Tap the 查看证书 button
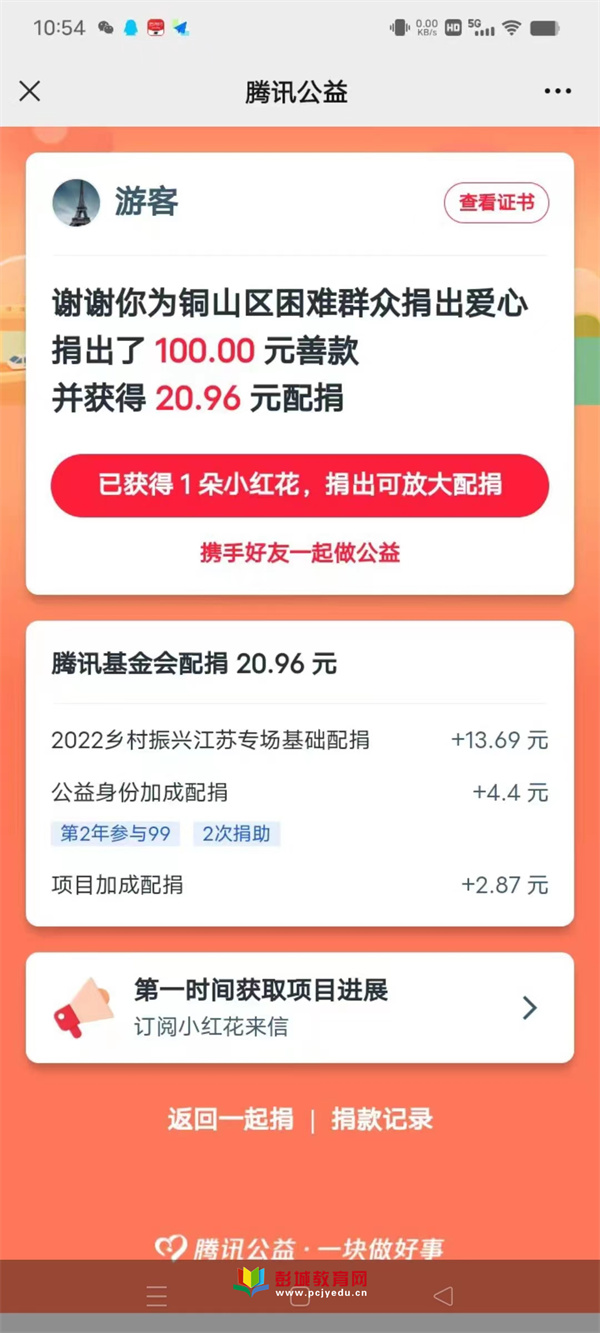600x1333 pixels. (496, 203)
